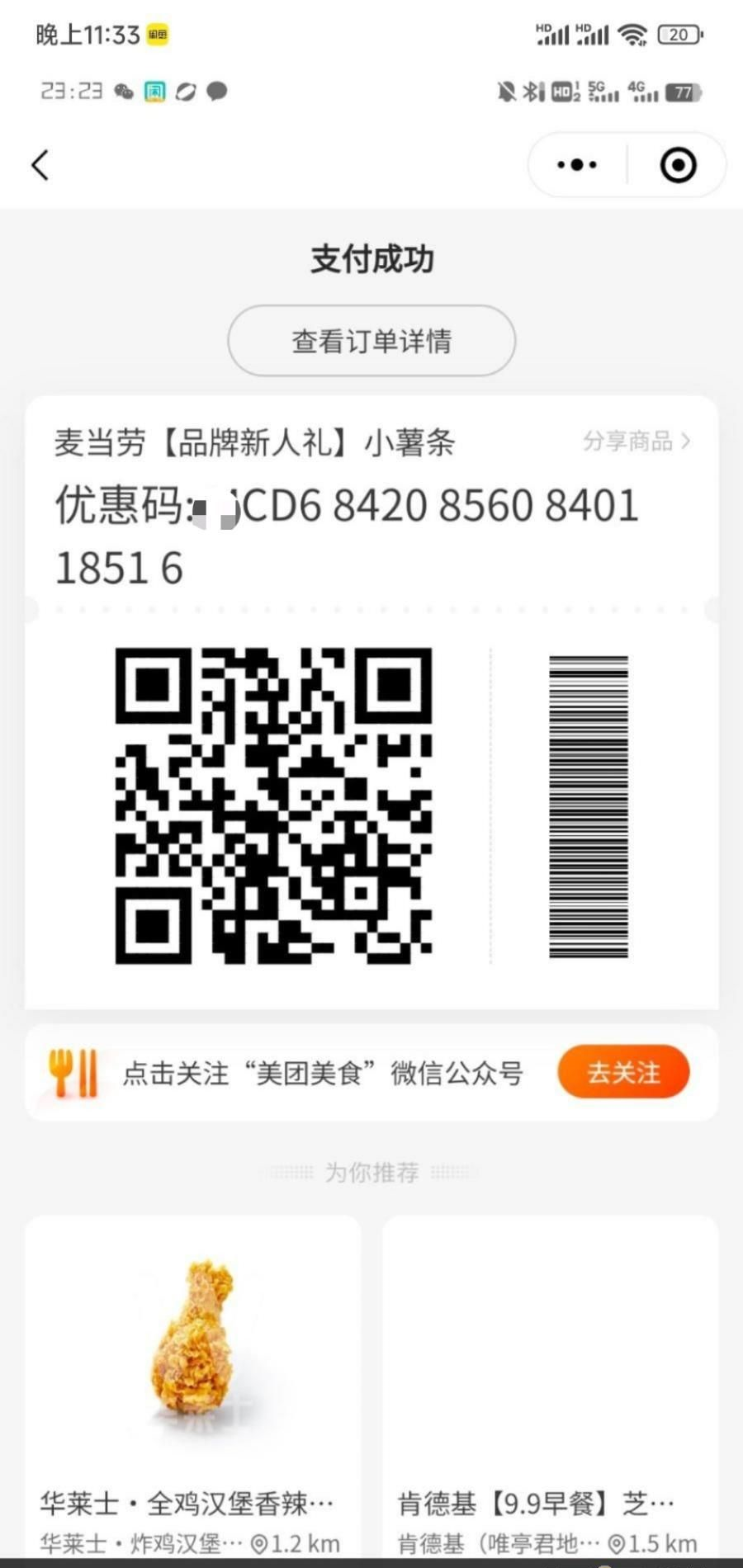The height and width of the screenshot is (1568, 743).
Task: View order details with 查看订单详情
Action: [x=371, y=341]
